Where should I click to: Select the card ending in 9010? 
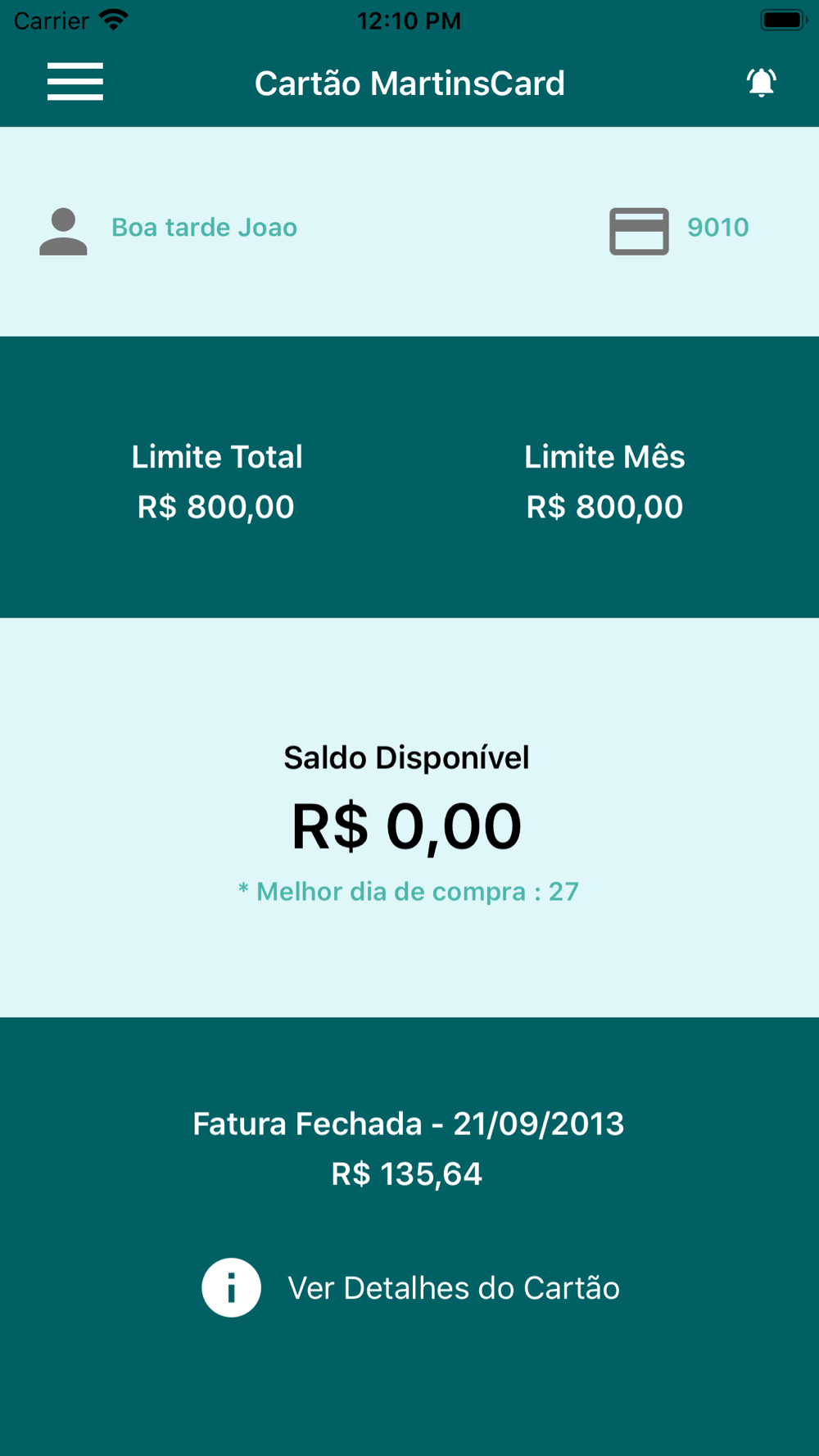tap(679, 229)
